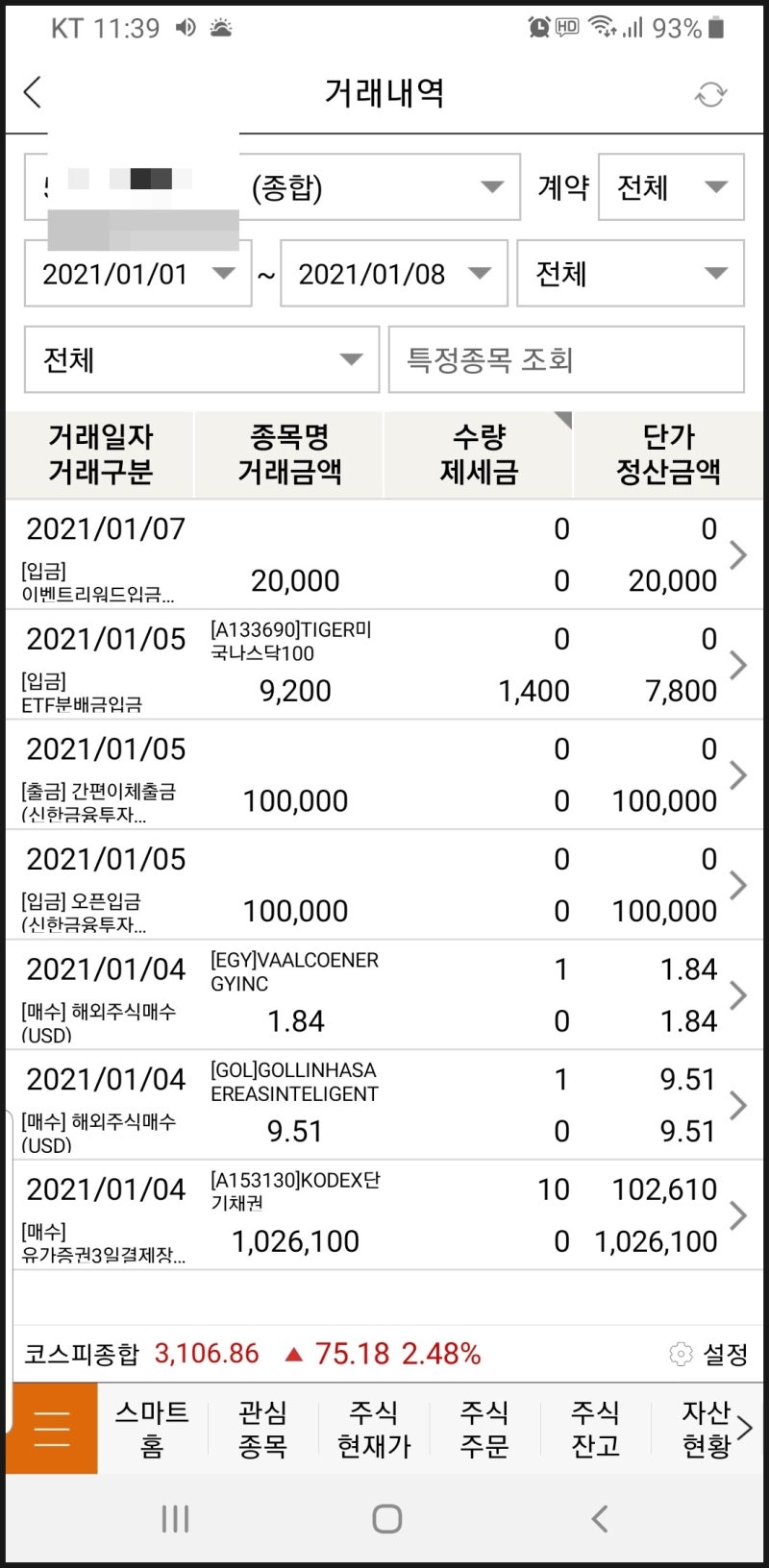
Task: Open 설정 next to the KOSPI ticker
Action: [708, 1354]
